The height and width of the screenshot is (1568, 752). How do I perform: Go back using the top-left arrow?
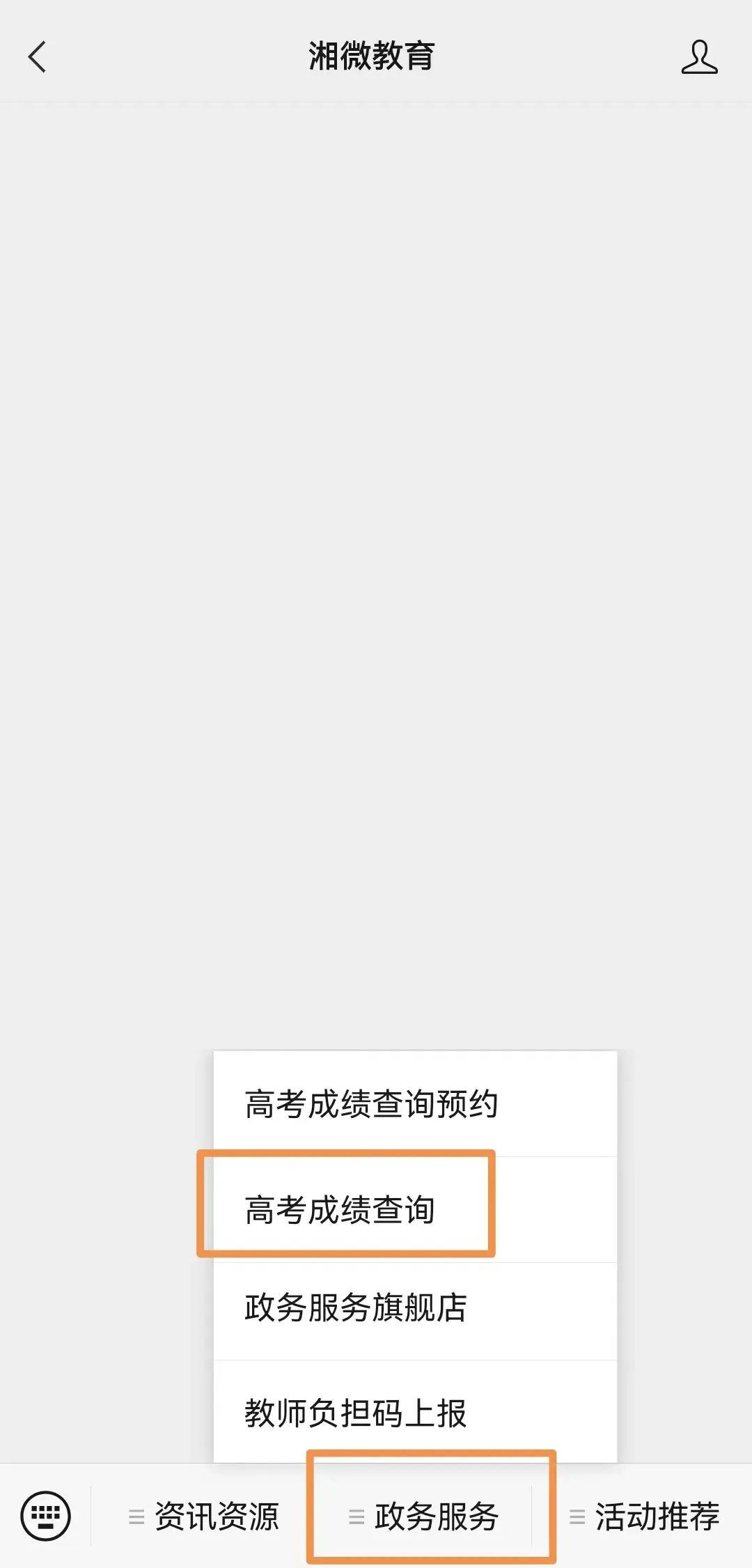(38, 56)
